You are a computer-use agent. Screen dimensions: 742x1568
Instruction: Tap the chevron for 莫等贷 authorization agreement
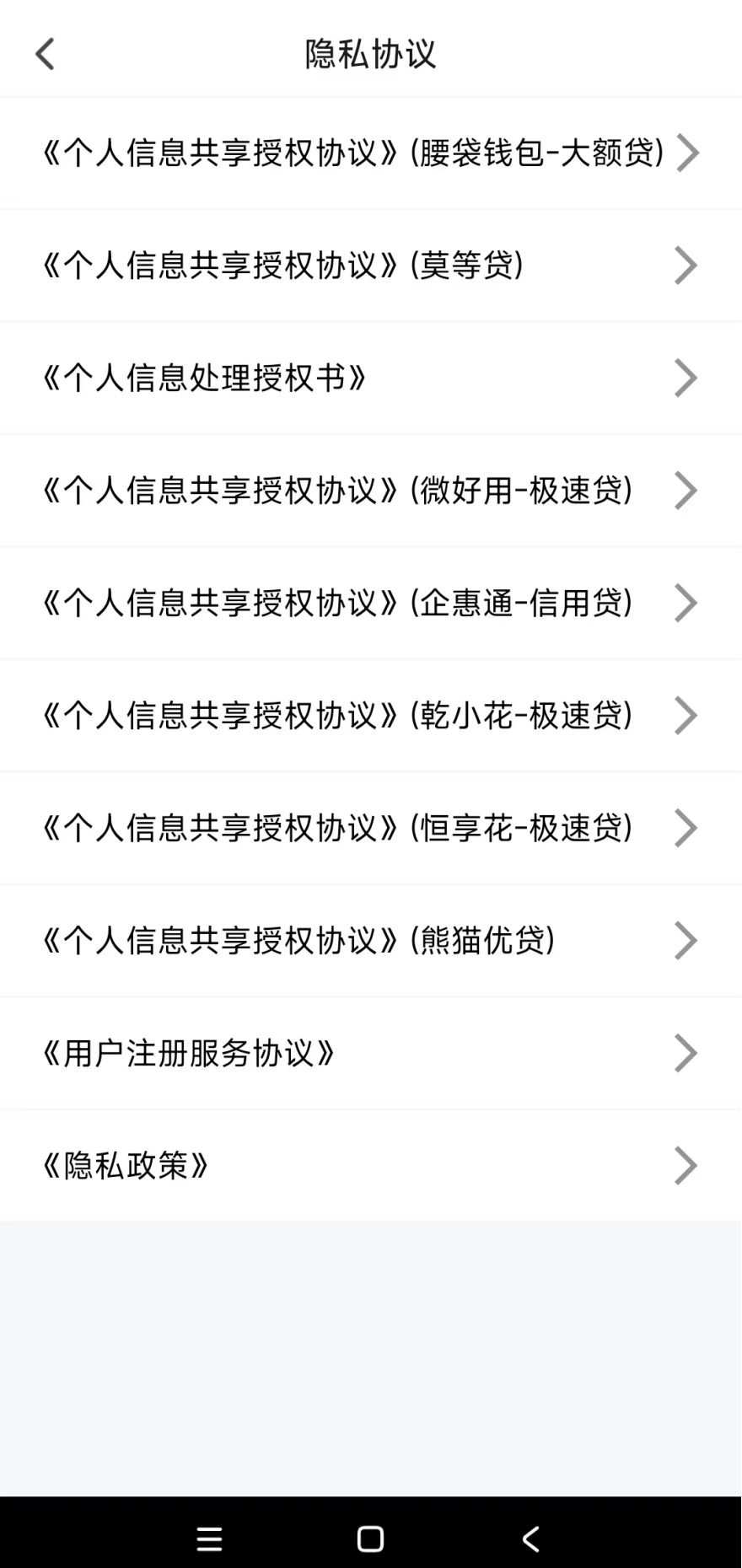pyautogui.click(x=686, y=265)
